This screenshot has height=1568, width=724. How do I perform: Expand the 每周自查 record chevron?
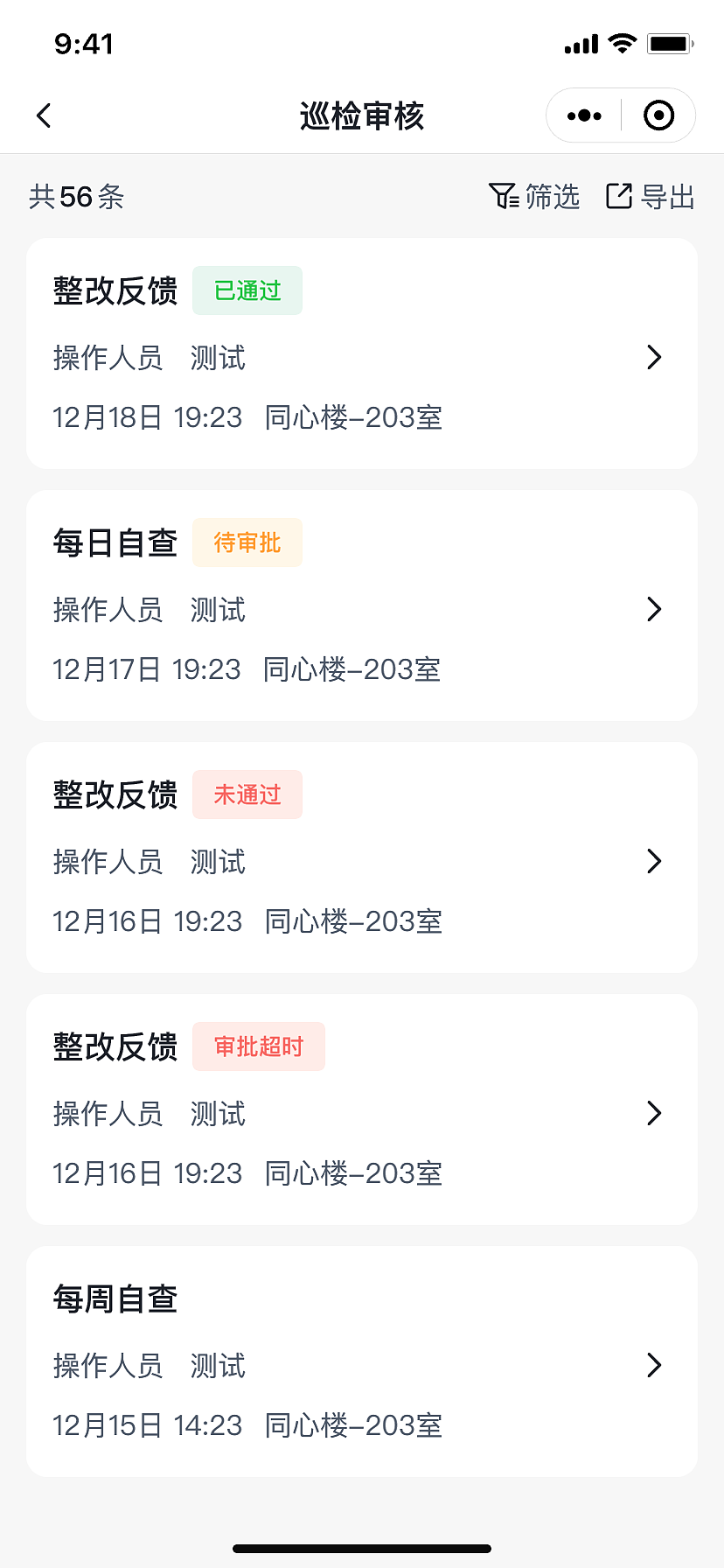[654, 1365]
